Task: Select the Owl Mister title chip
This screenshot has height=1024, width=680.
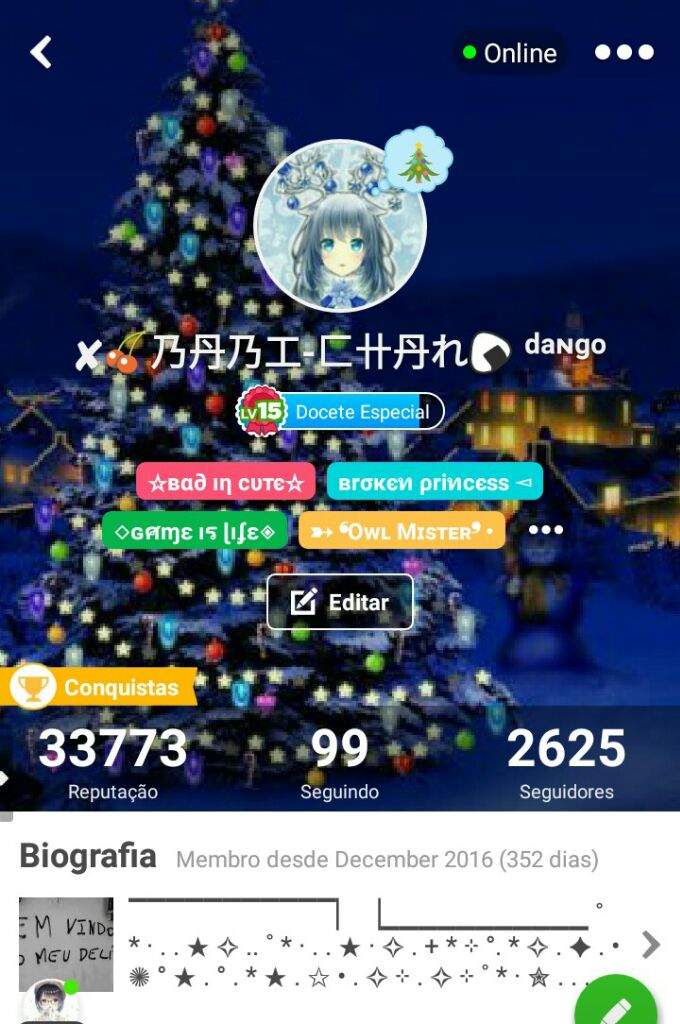Action: click(401, 530)
